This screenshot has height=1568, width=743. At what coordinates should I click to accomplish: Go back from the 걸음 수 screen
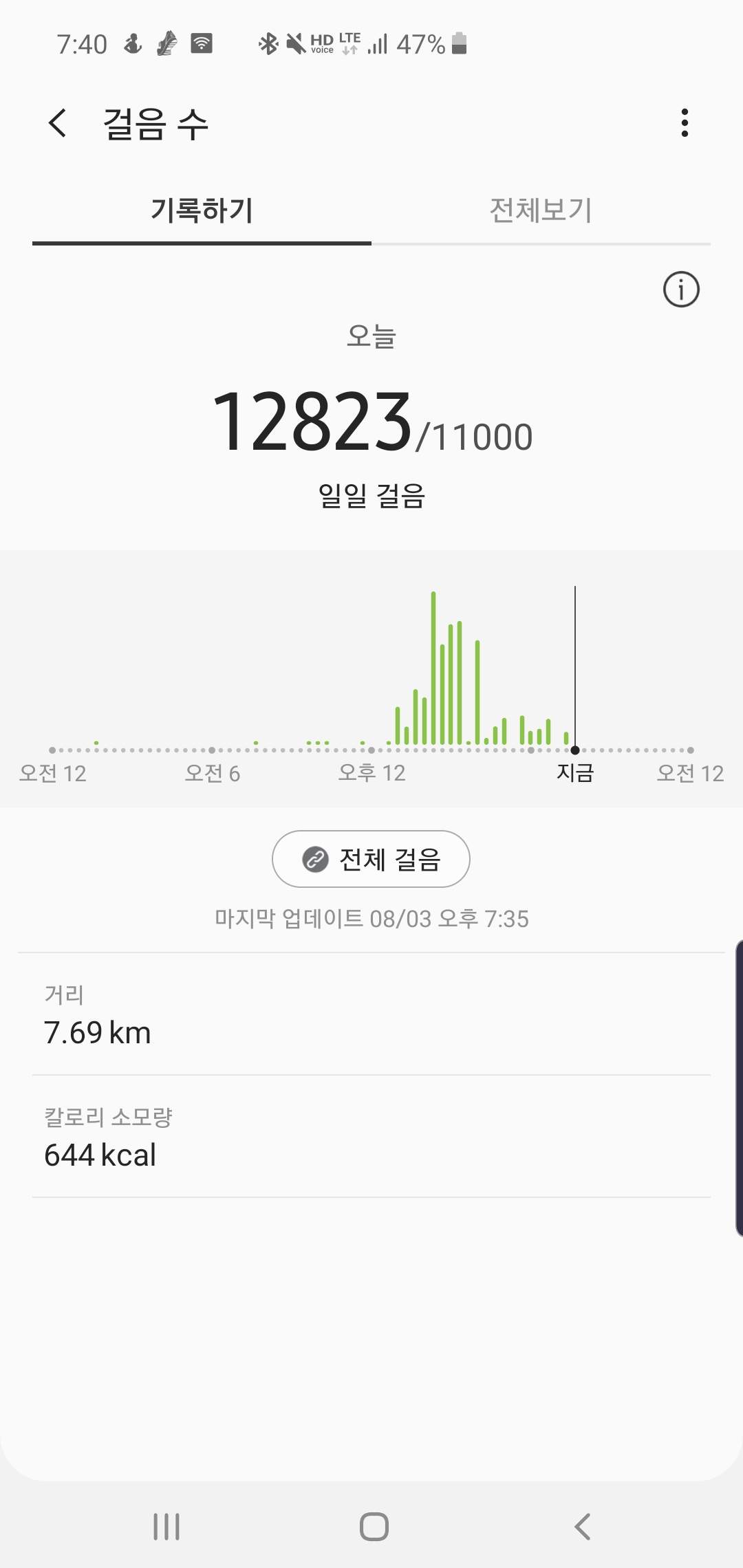[58, 124]
